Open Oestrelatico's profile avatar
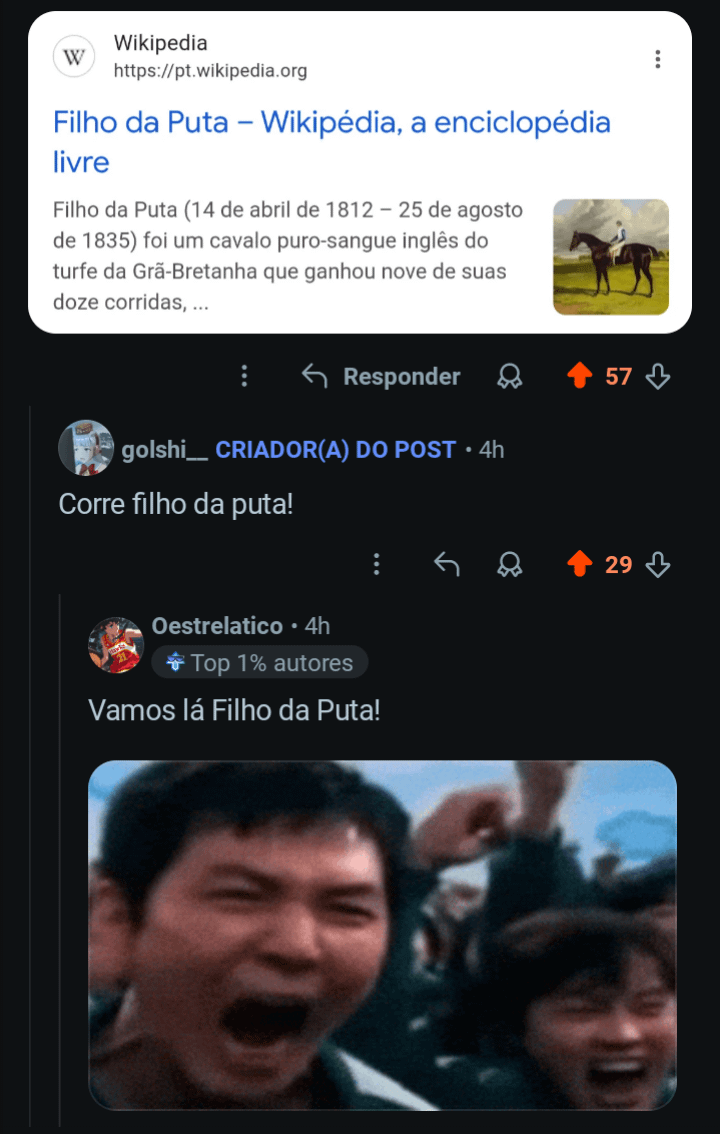 pyautogui.click(x=116, y=644)
